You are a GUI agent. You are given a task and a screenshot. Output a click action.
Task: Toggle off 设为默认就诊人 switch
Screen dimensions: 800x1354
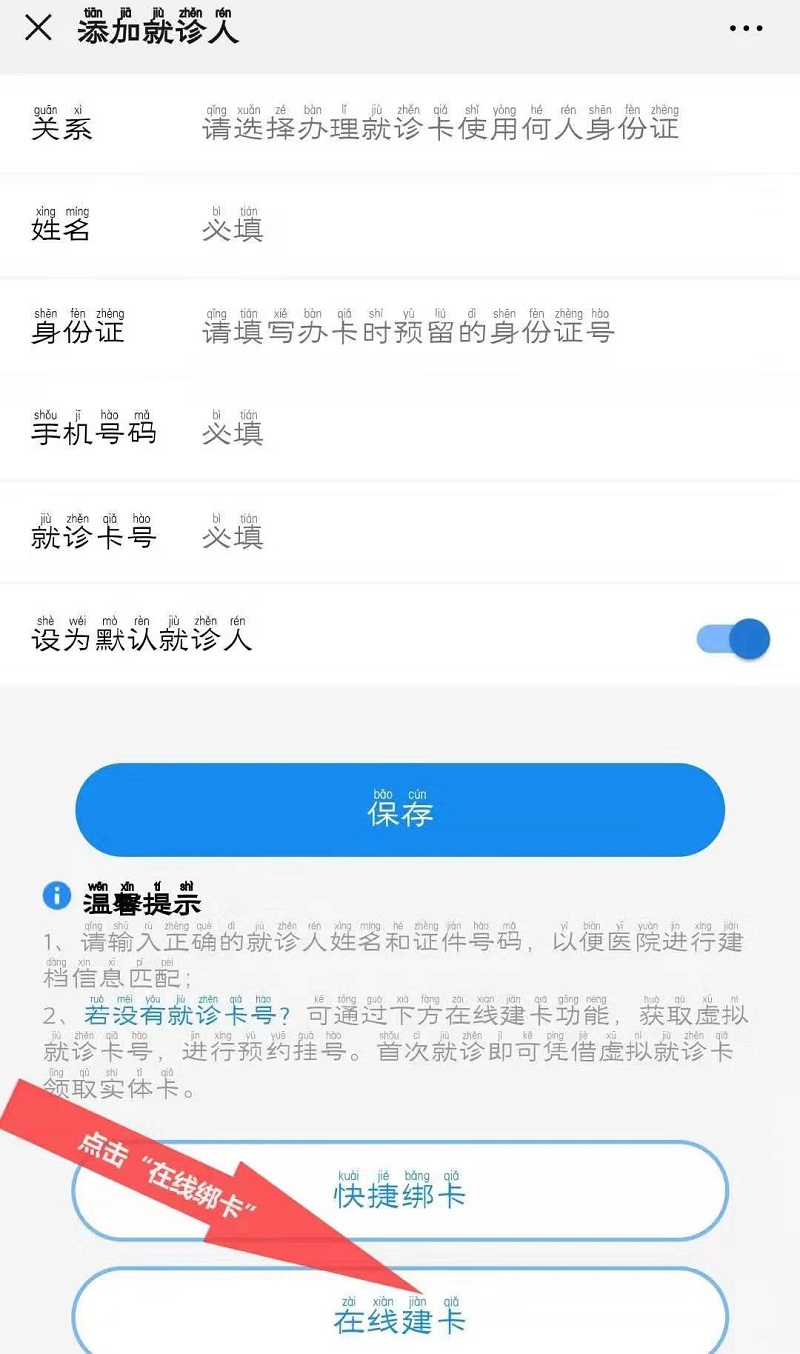click(x=735, y=639)
